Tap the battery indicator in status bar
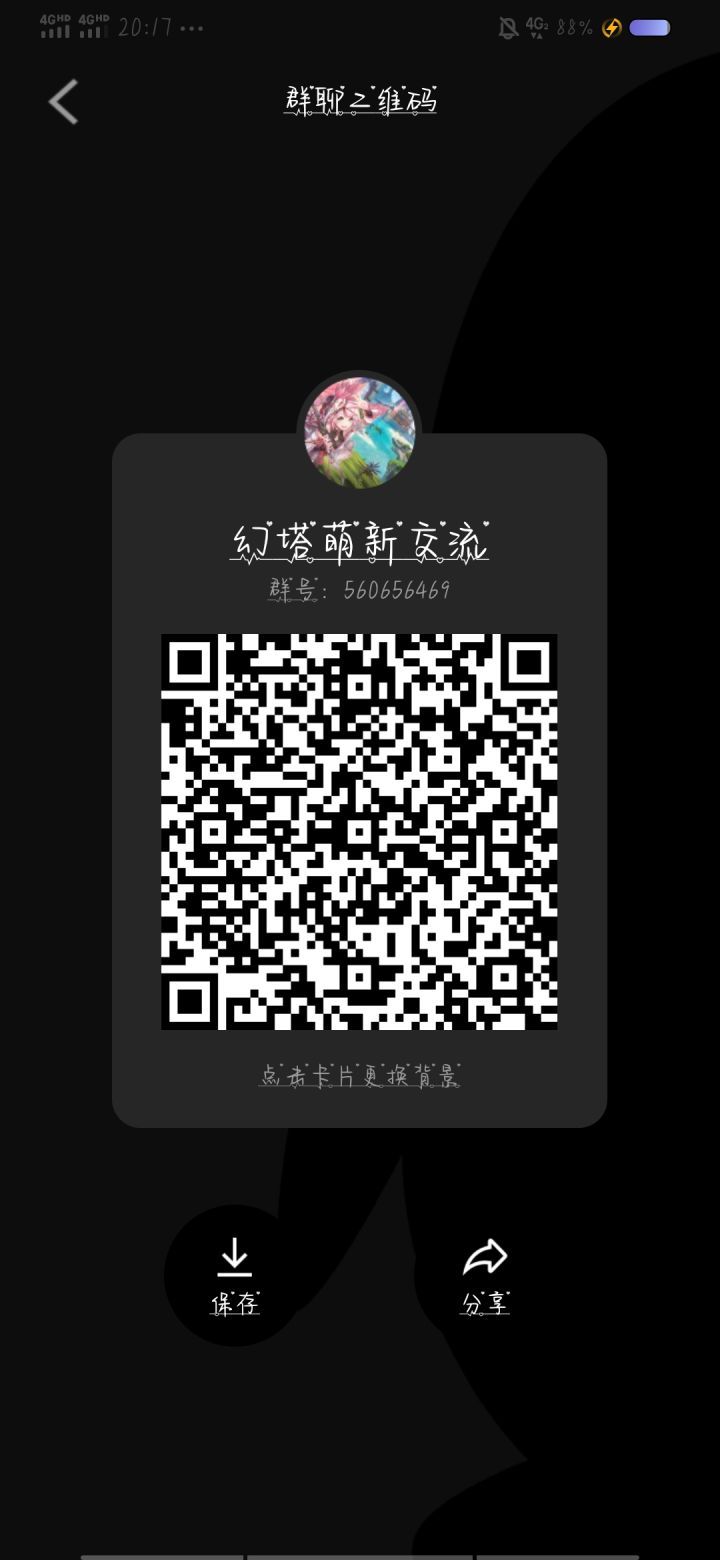This screenshot has height=1560, width=720. click(x=650, y=28)
